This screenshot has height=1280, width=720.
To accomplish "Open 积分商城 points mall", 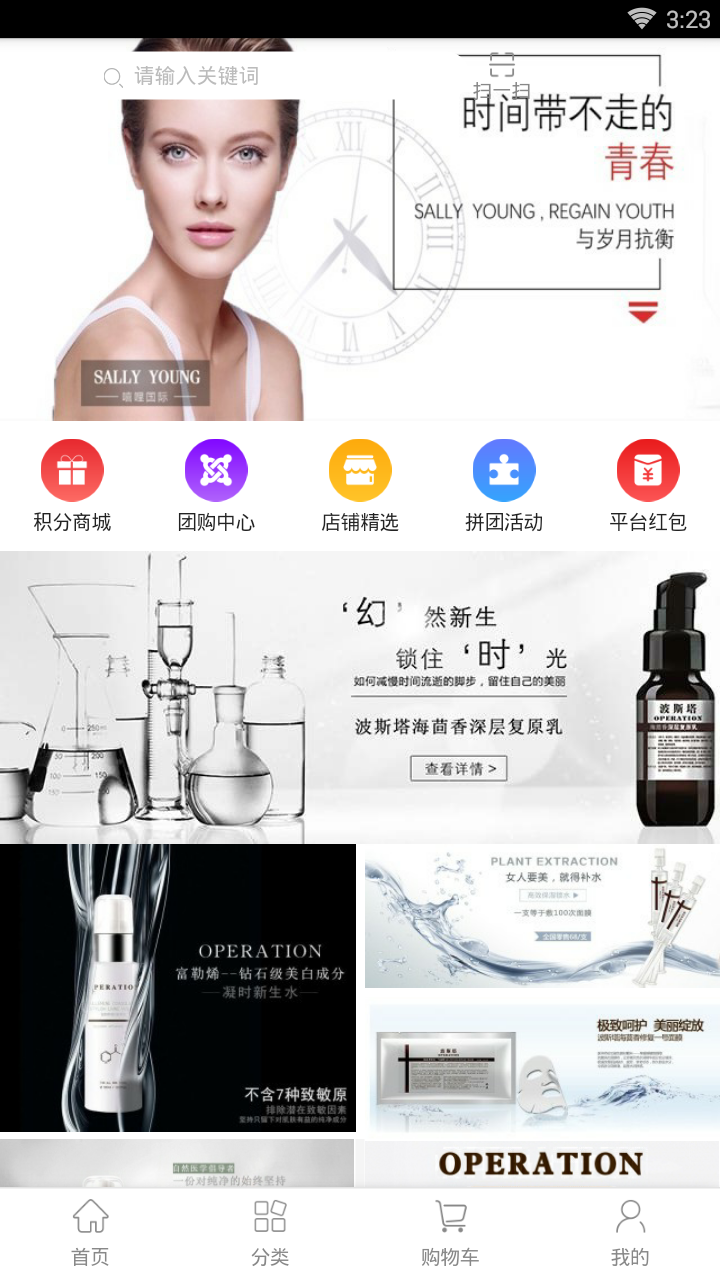I will [72, 486].
